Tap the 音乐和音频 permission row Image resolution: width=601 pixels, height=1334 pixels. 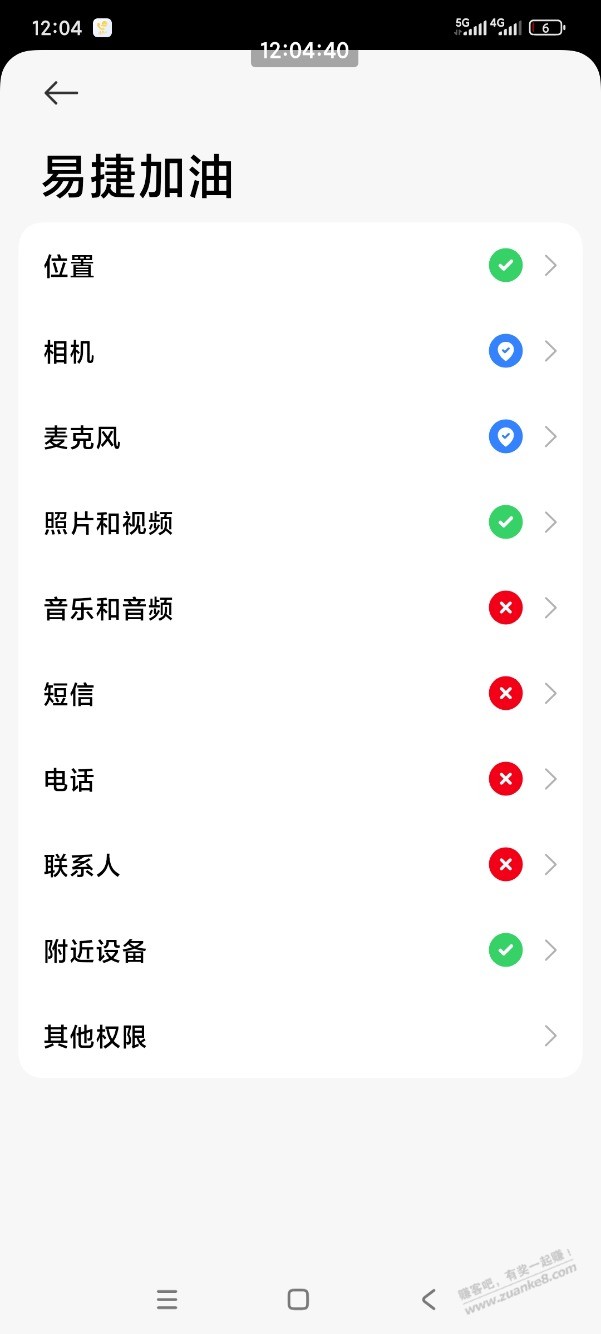pyautogui.click(x=300, y=608)
